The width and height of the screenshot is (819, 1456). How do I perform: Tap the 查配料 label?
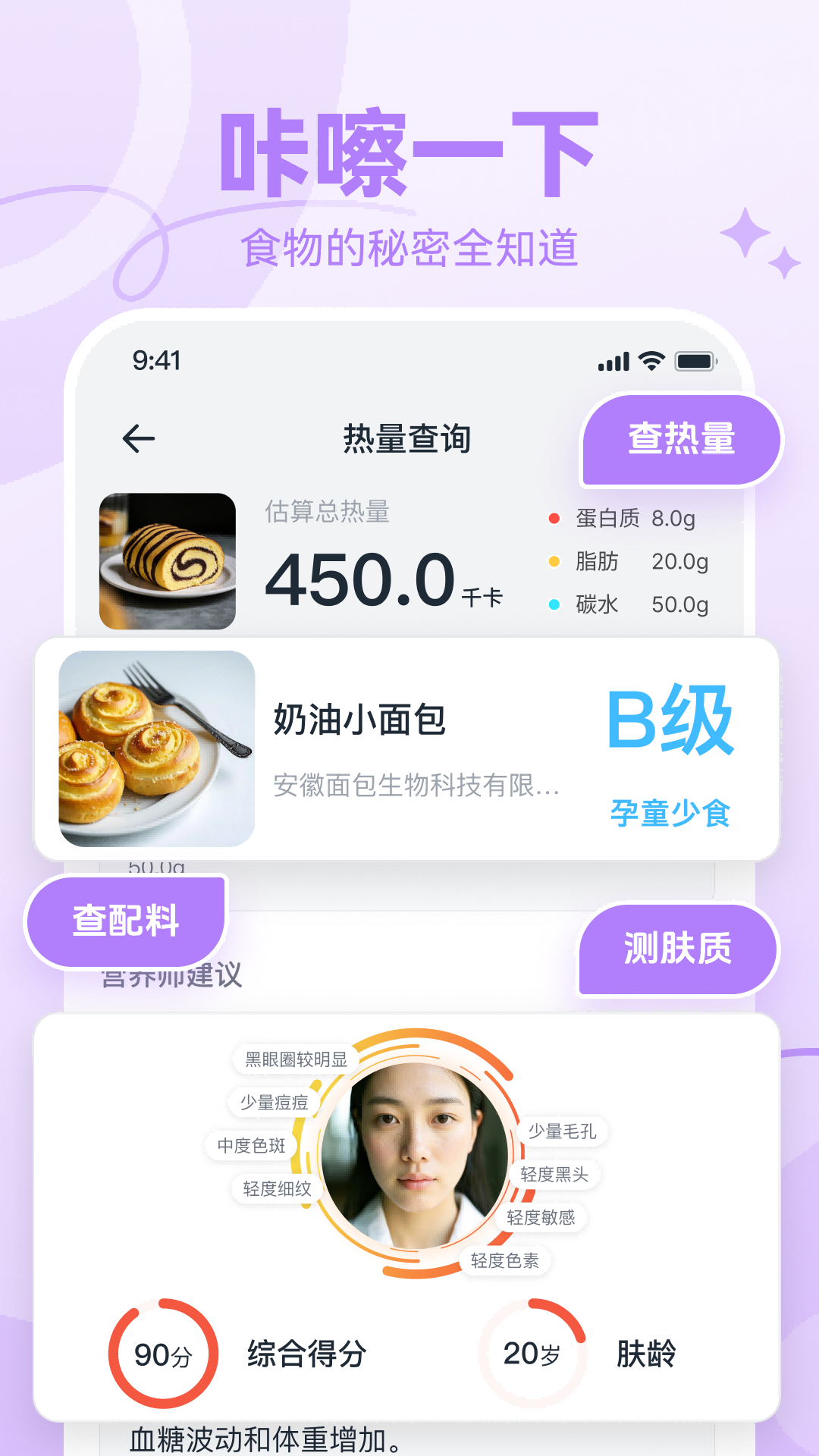coord(125,921)
